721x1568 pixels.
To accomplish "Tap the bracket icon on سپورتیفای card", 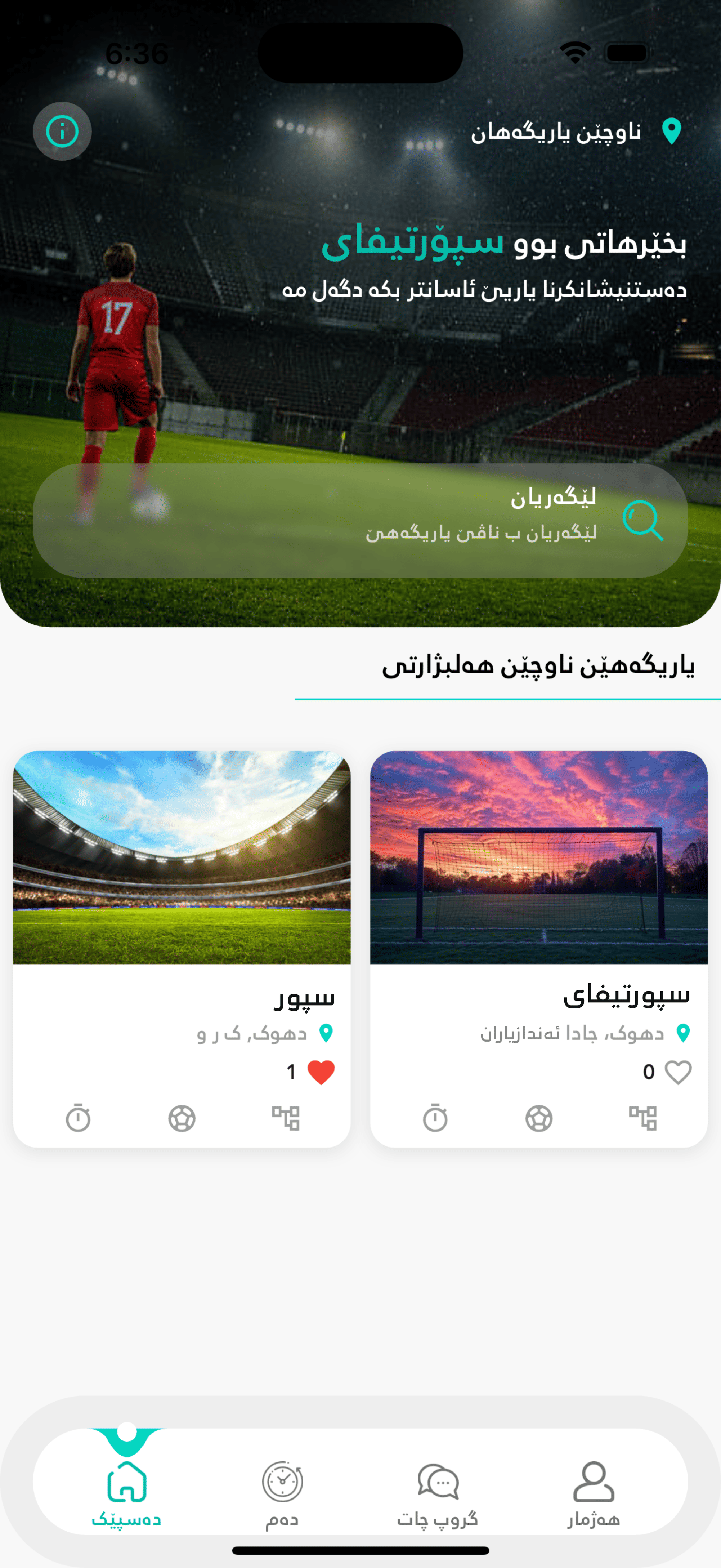I will point(642,1118).
